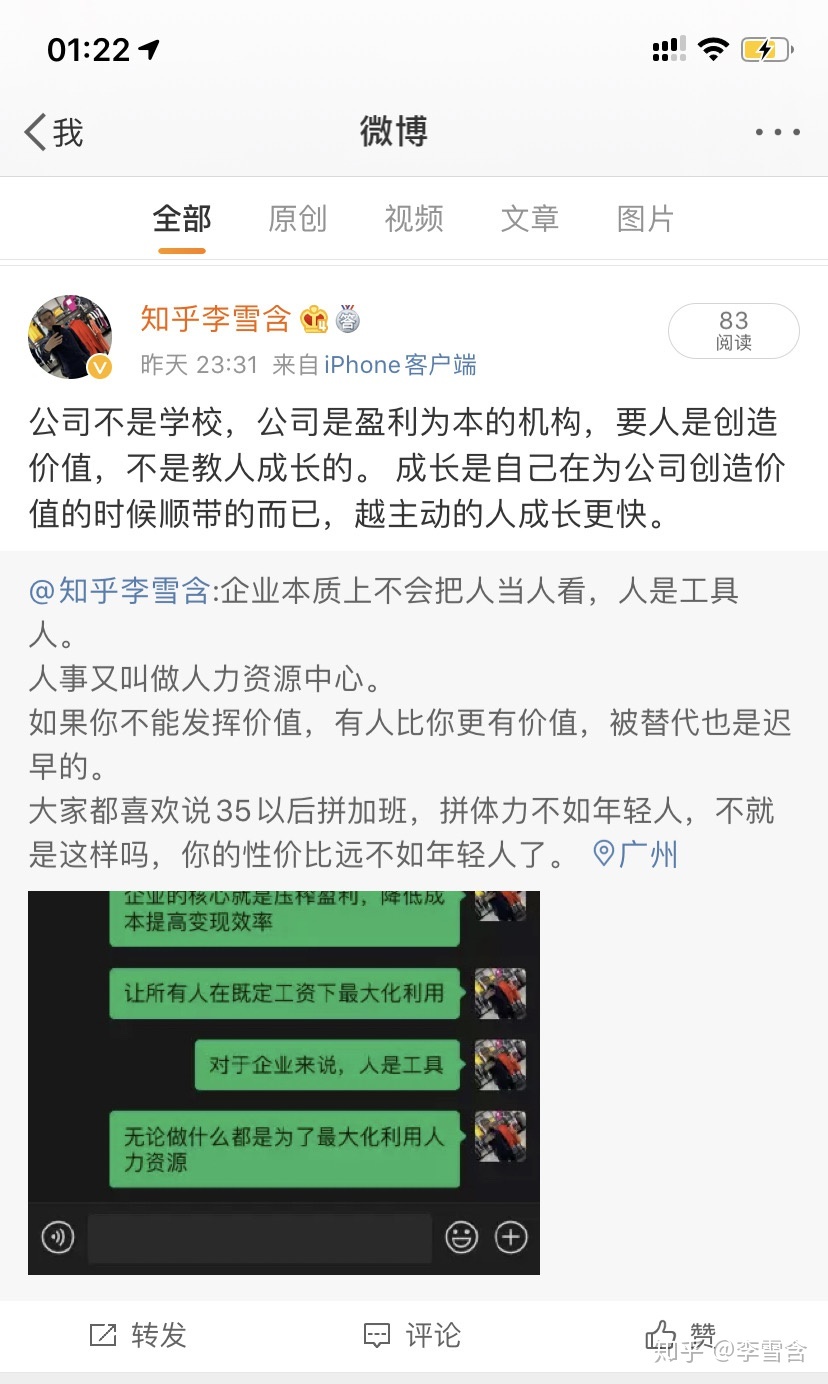Open 知乎李雪含's profile avatar
828x1384 pixels.
pos(70,337)
